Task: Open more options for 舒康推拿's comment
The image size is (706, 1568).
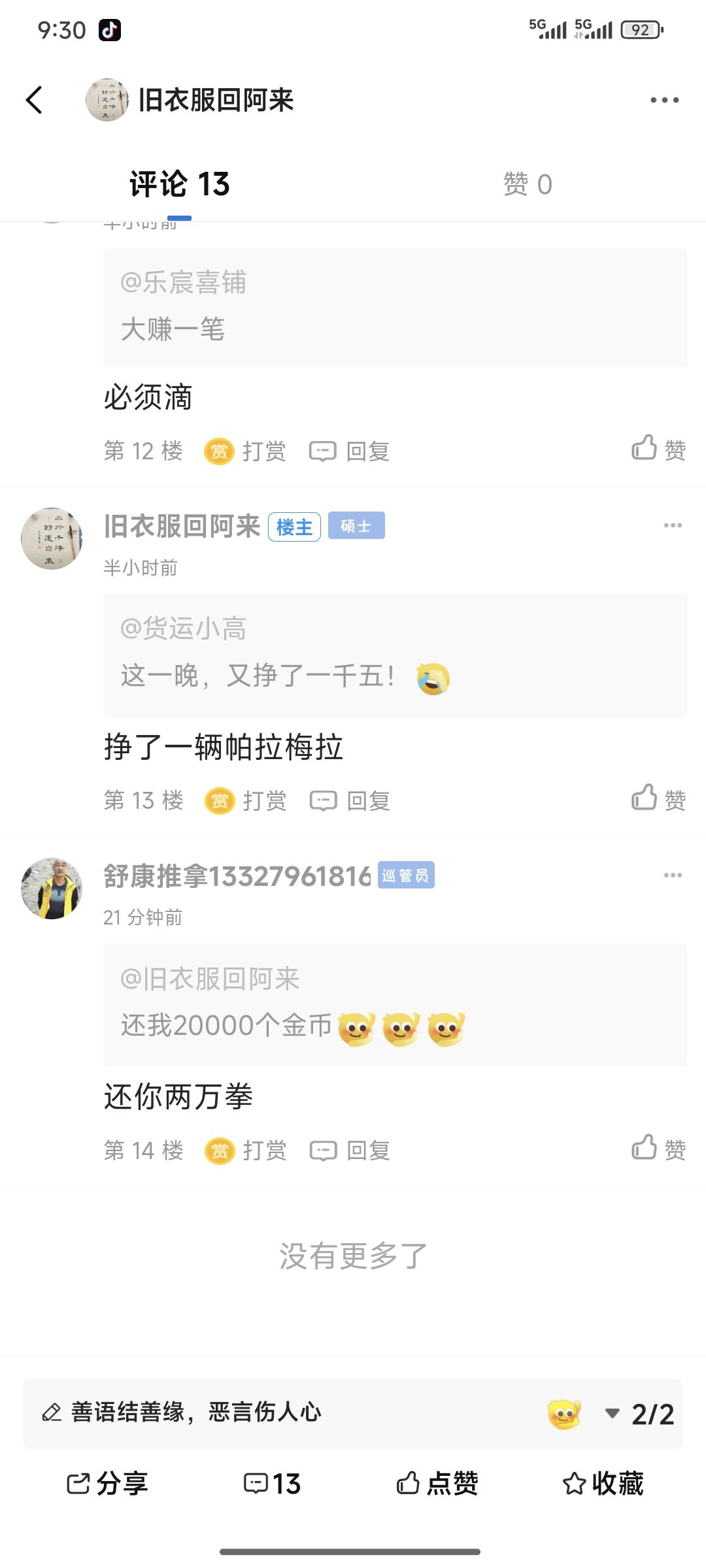Action: point(673,875)
